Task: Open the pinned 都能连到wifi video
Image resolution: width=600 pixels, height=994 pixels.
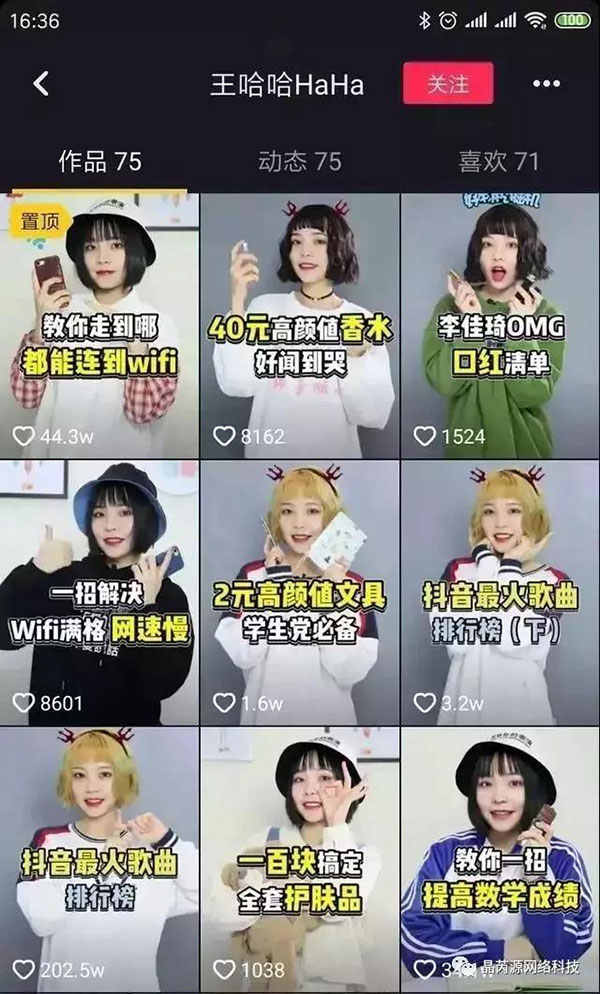Action: click(99, 325)
